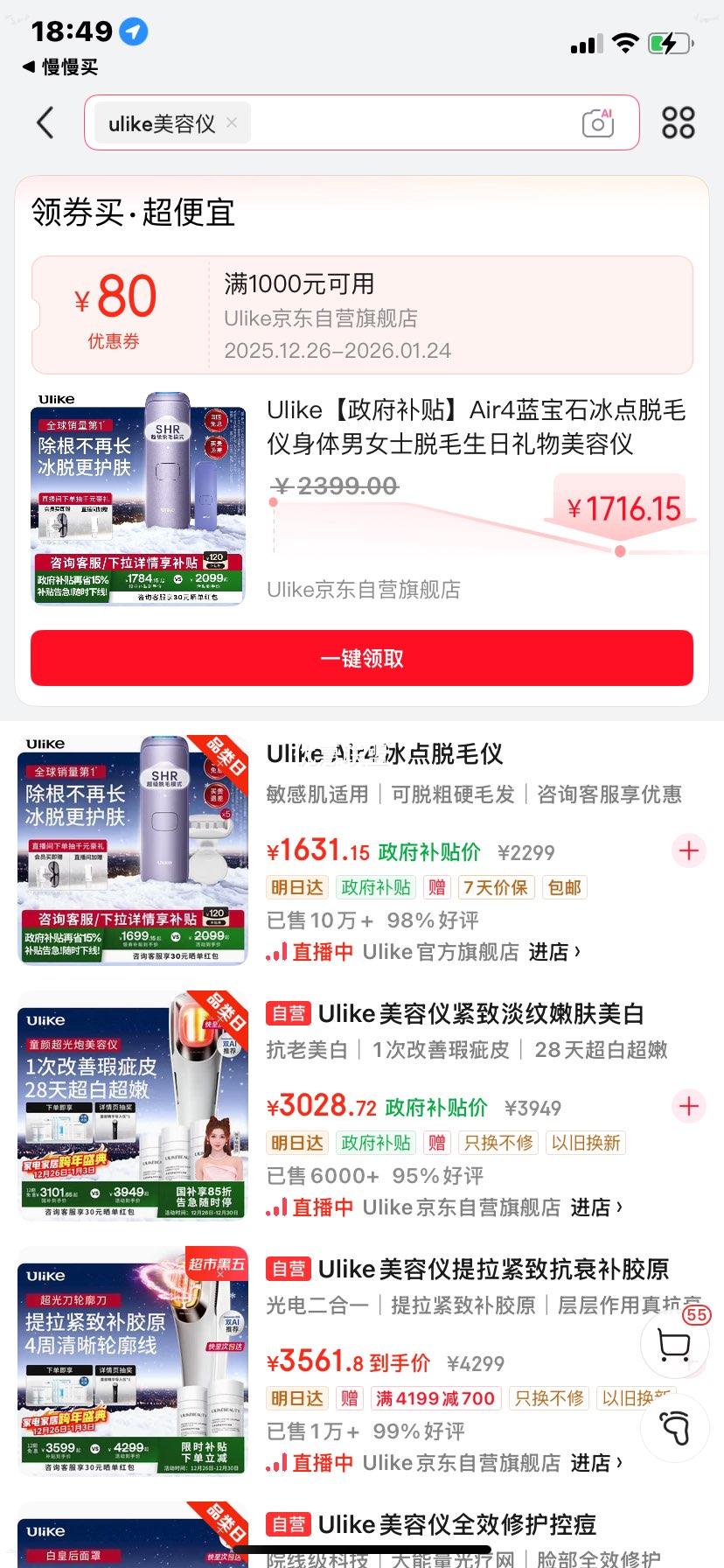Tap ◀ 慢慢买 to return to previous app
Viewport: 724px width, 1568px height.
tap(66, 66)
